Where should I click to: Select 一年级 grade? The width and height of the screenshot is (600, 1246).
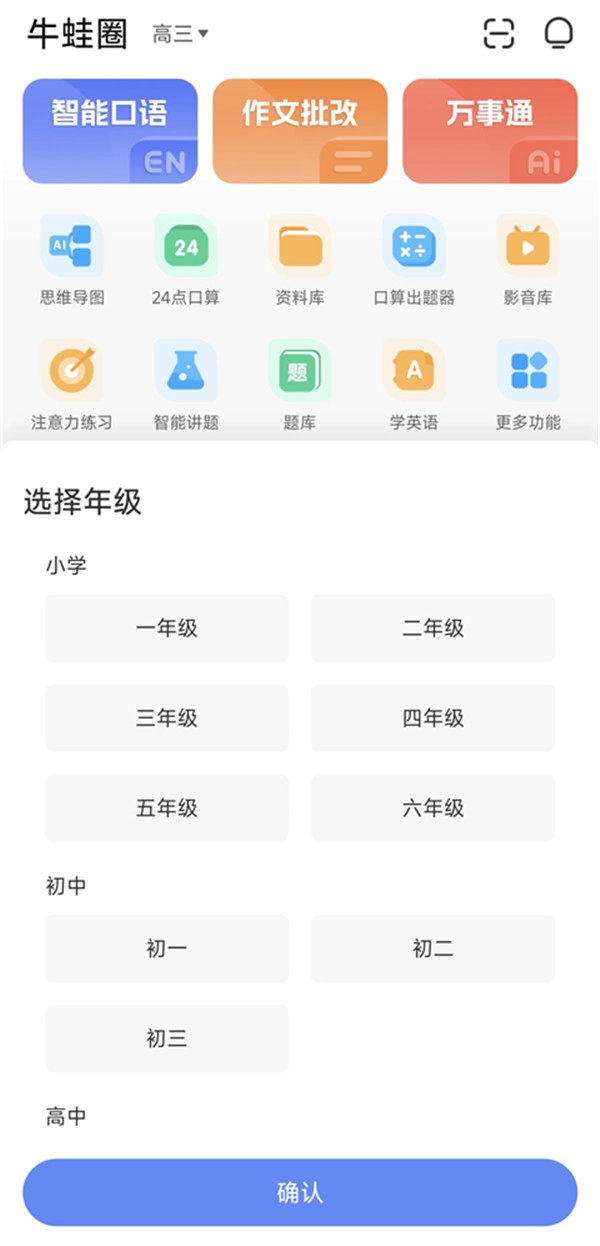(x=167, y=628)
